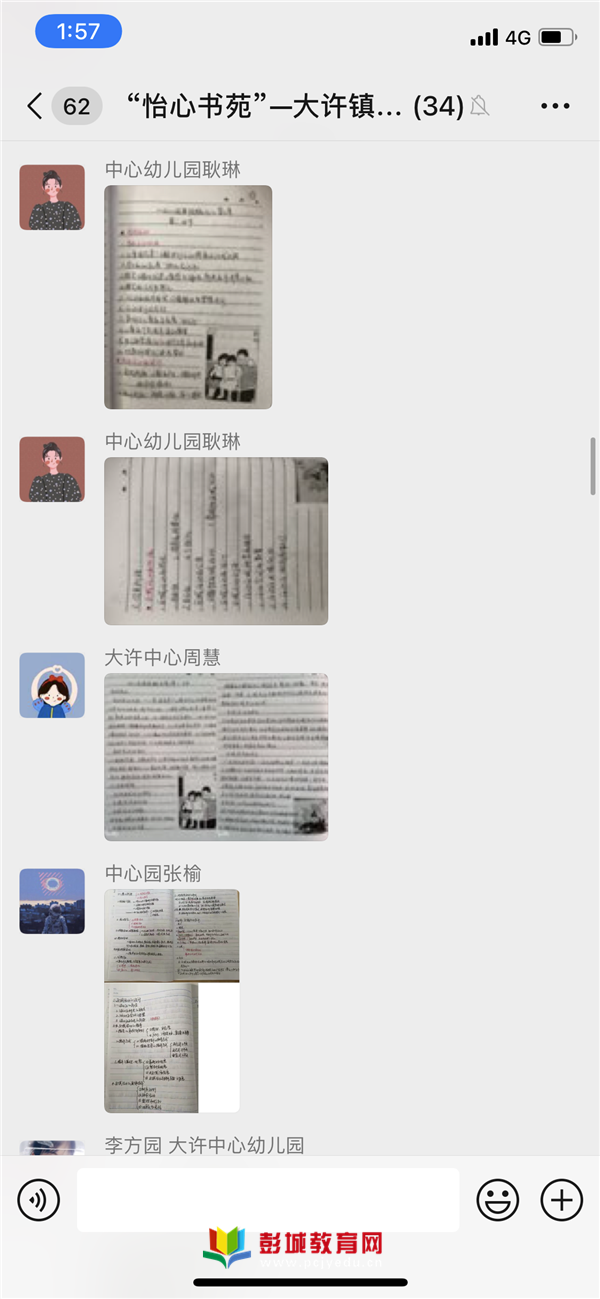Open 中心园张榆's profile avatar

coord(52,901)
